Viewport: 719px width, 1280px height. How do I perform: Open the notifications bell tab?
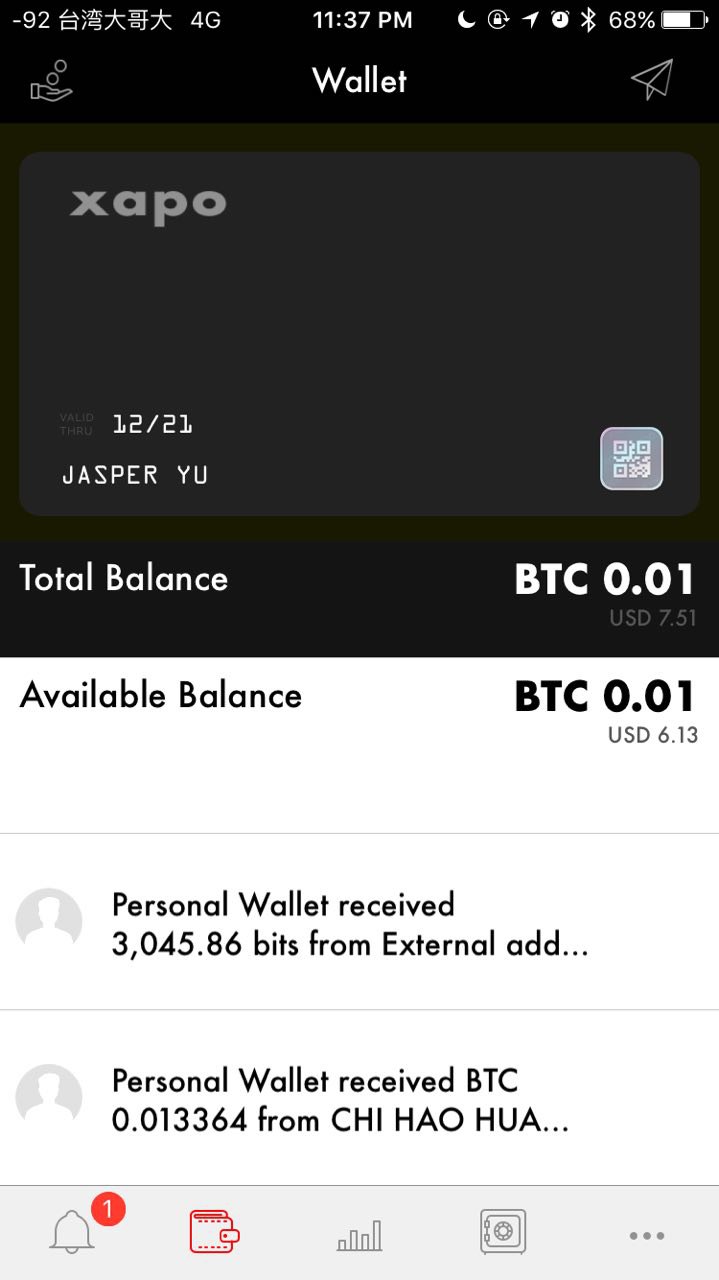(x=72, y=1233)
